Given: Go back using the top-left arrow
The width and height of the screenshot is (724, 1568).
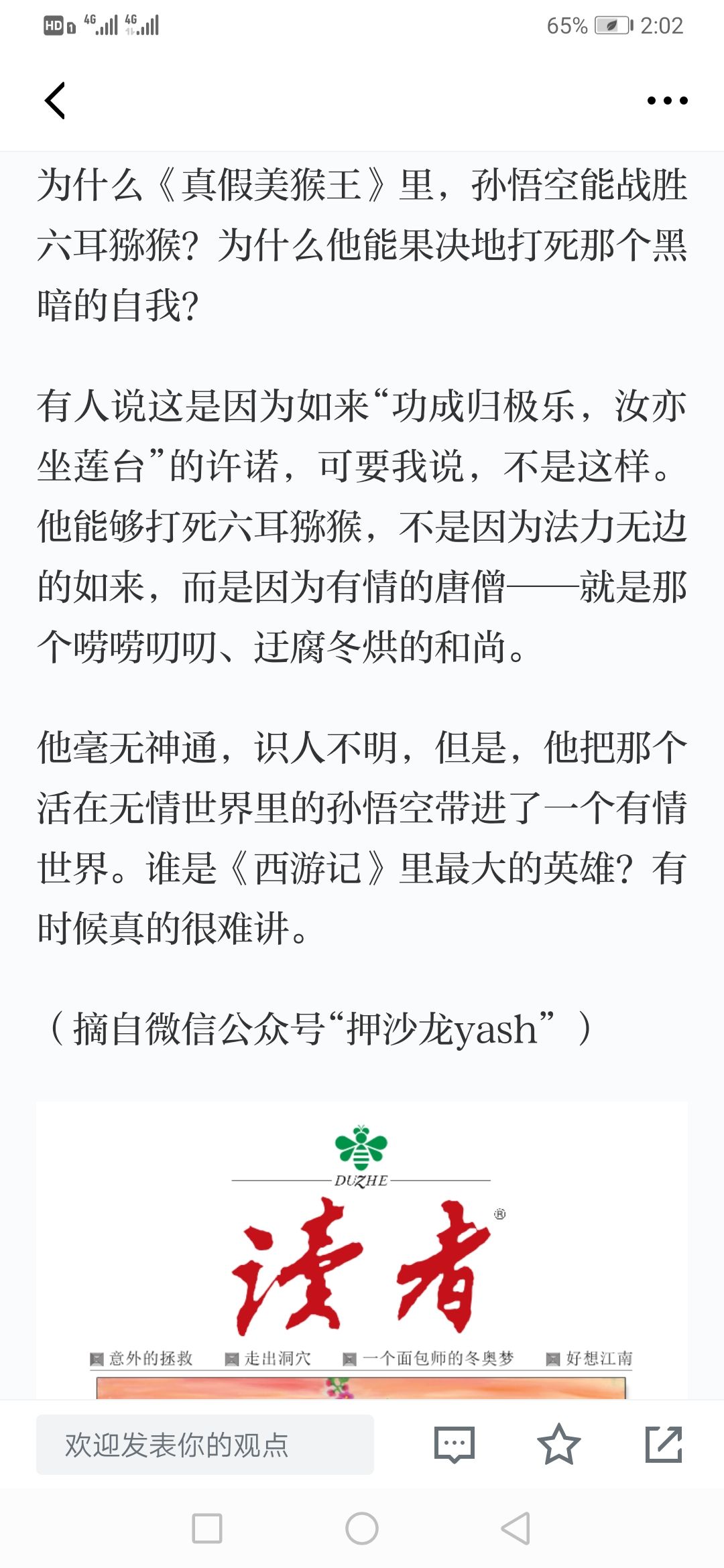Looking at the screenshot, I should 55,101.
